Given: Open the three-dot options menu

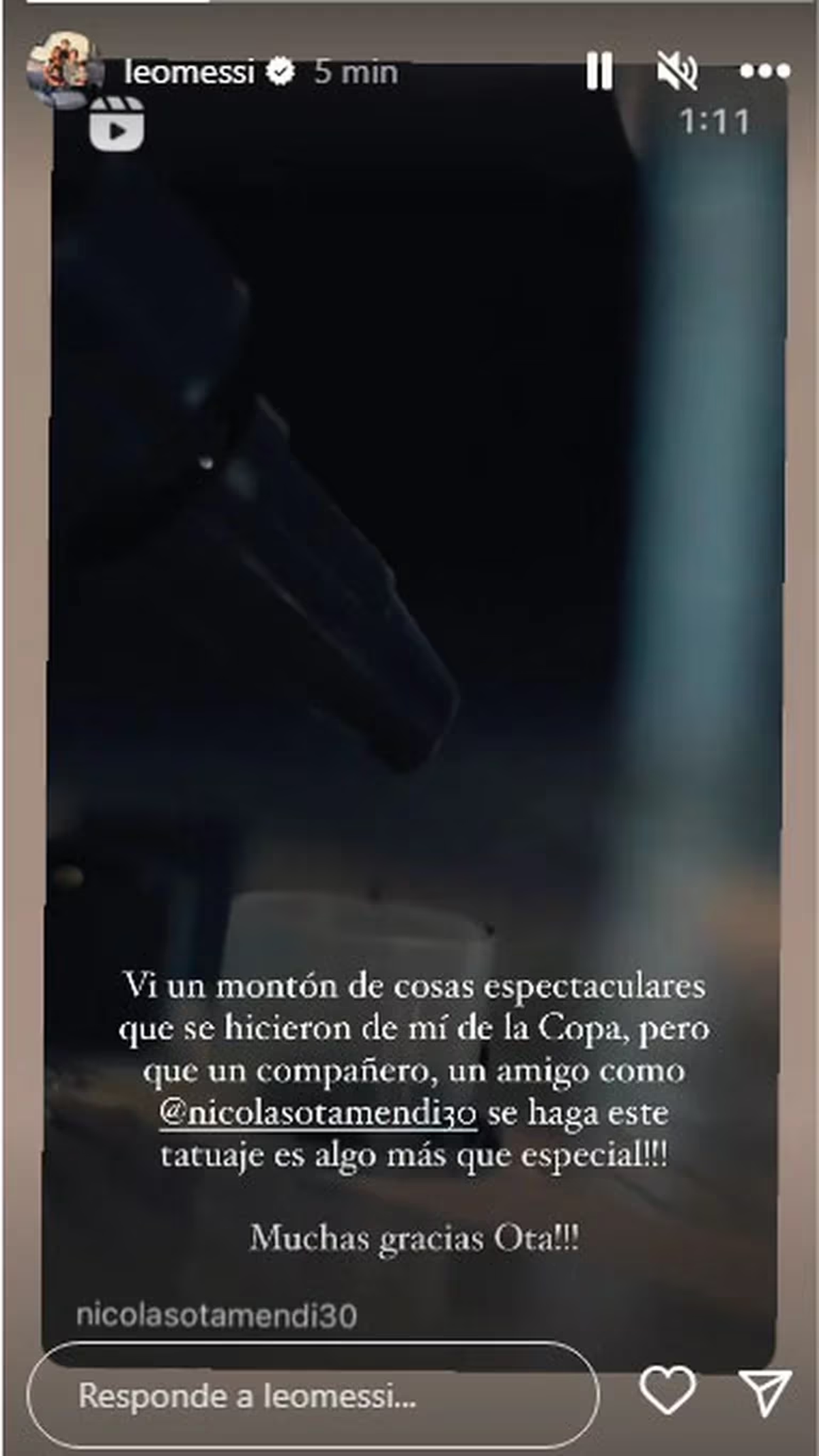Looking at the screenshot, I should [765, 70].
